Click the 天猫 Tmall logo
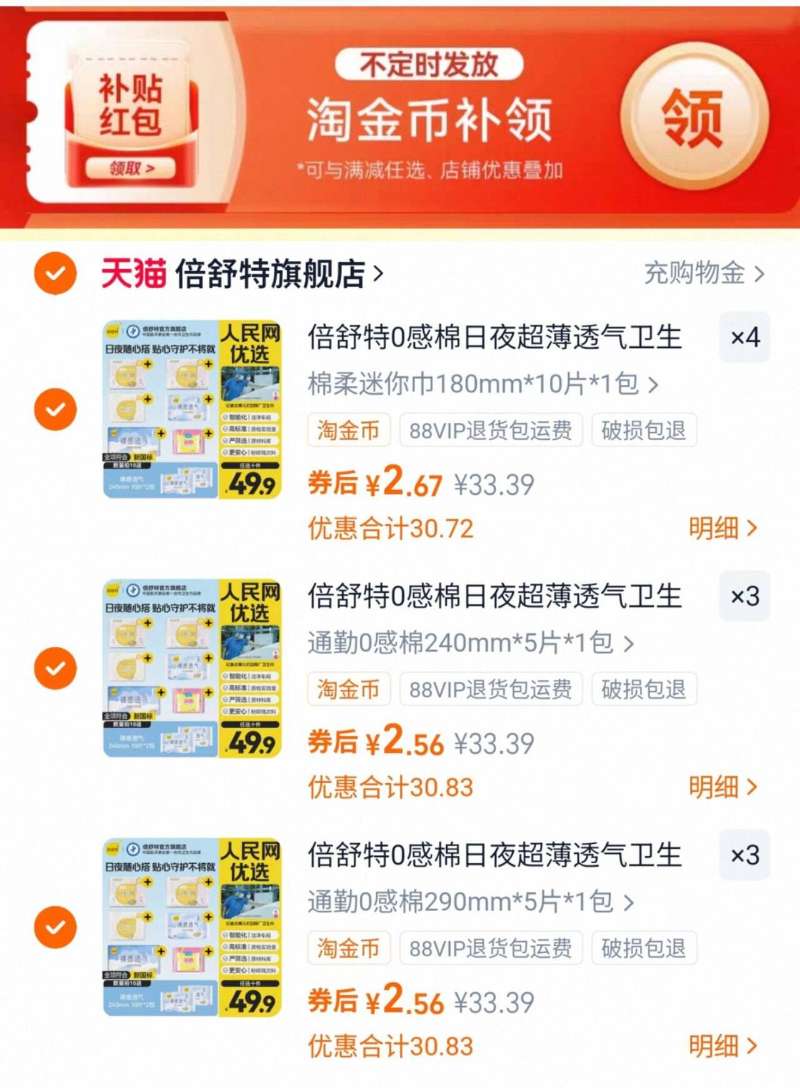 coord(129,271)
